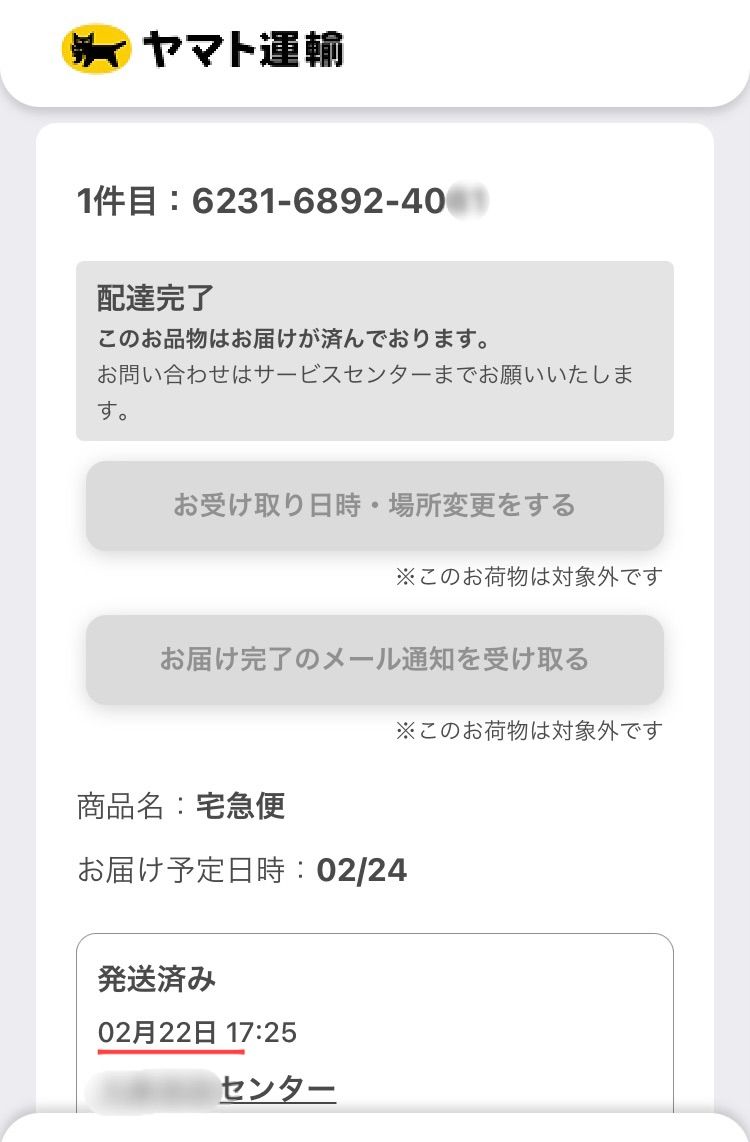Select the 宅急便 product name
Screen dimensions: 750x1142
click(240, 807)
